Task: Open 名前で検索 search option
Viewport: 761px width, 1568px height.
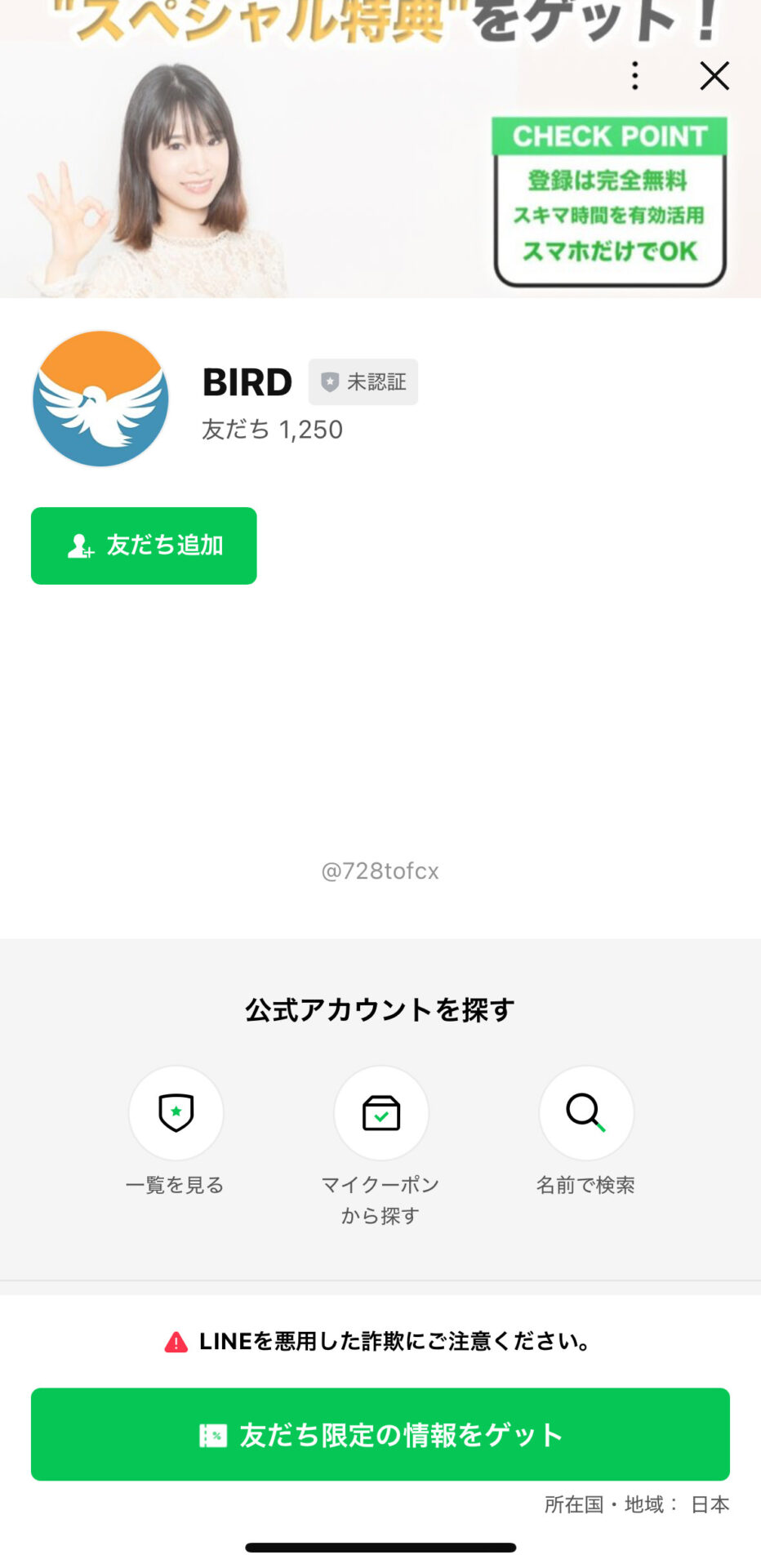Action: (586, 1184)
